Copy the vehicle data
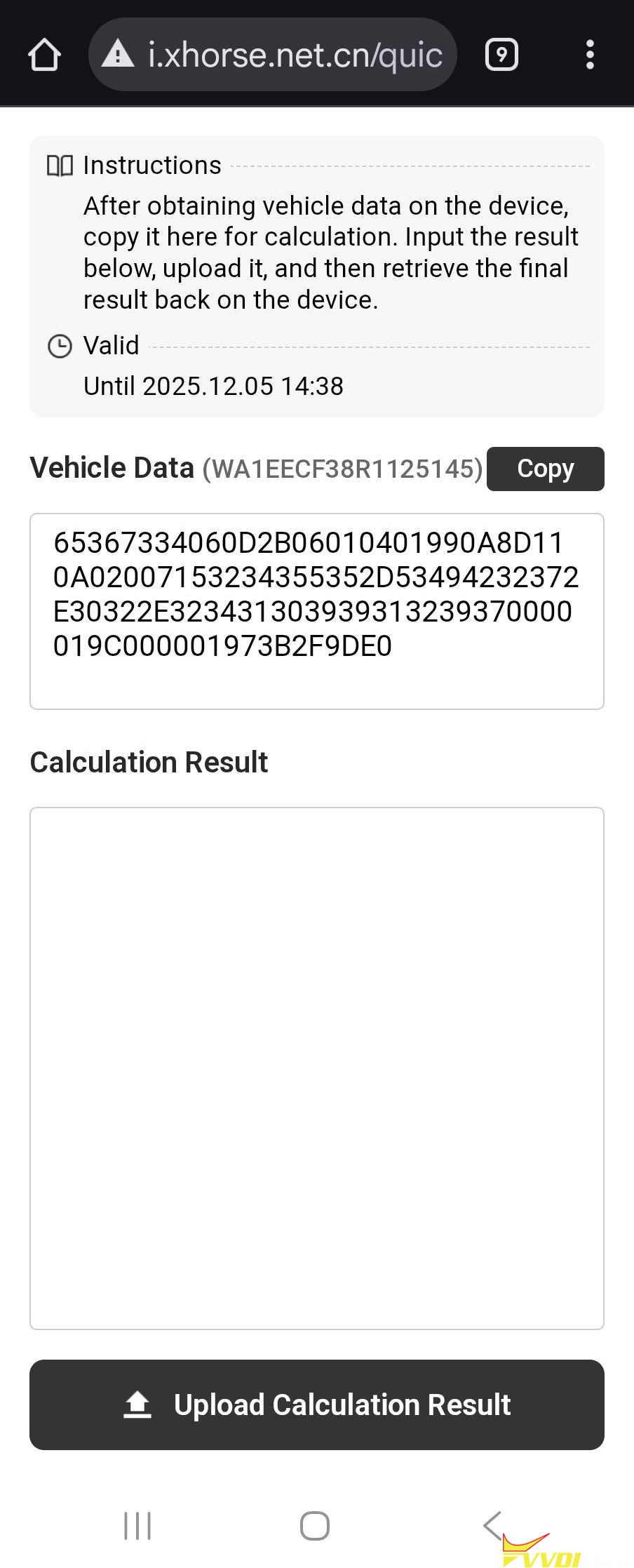Image resolution: width=634 pixels, height=1568 pixels. tap(545, 469)
